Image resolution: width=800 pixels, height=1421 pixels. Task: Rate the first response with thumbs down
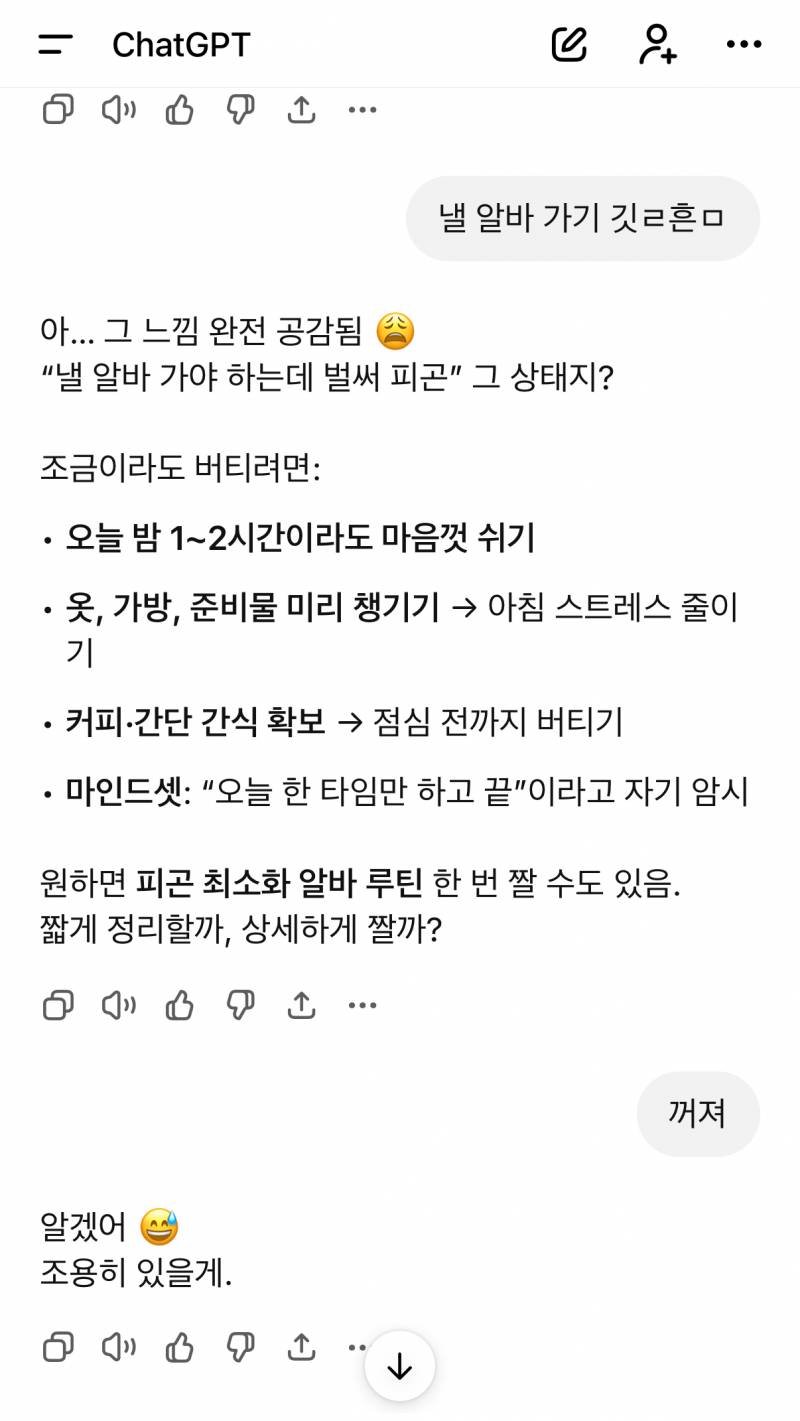tap(240, 110)
